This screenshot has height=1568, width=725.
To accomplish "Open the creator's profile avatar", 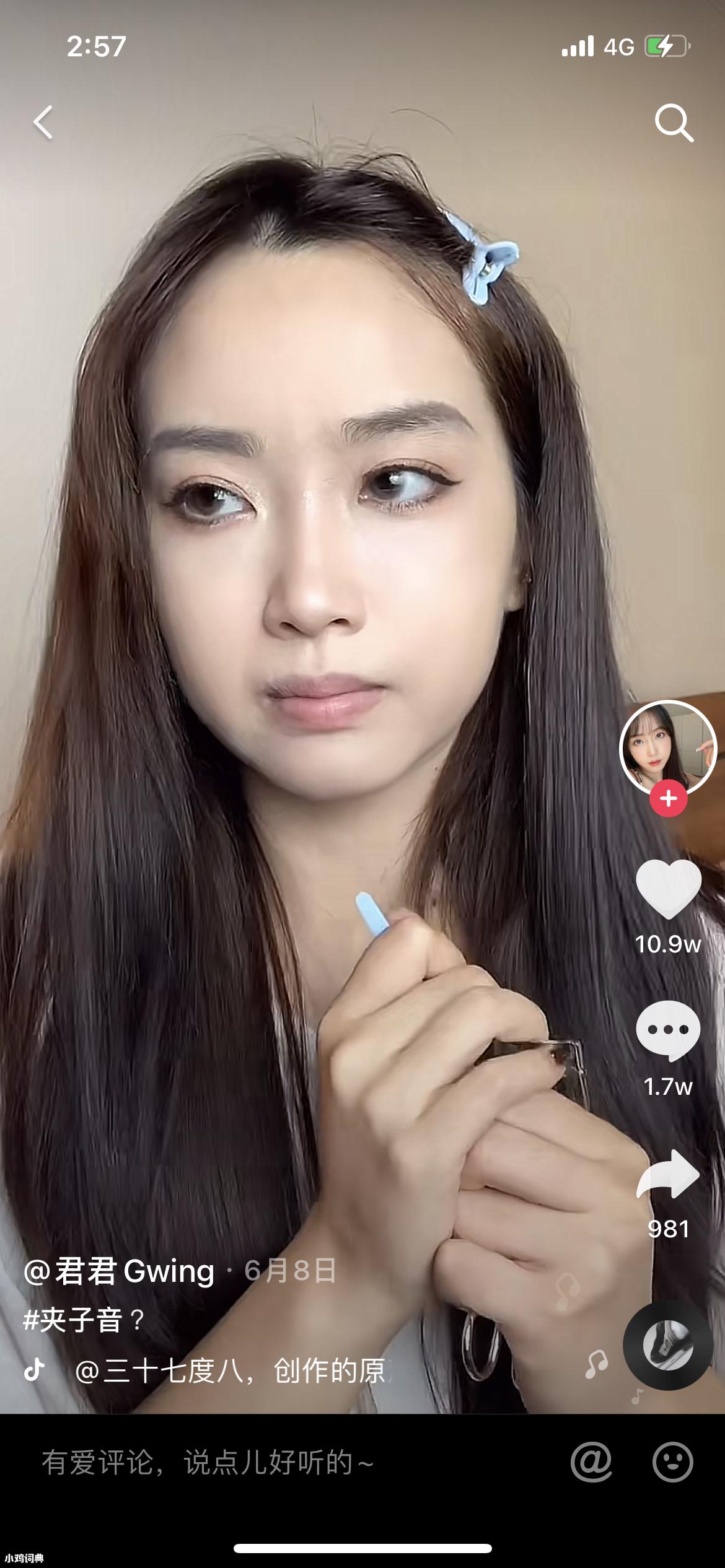I will pyautogui.click(x=667, y=748).
